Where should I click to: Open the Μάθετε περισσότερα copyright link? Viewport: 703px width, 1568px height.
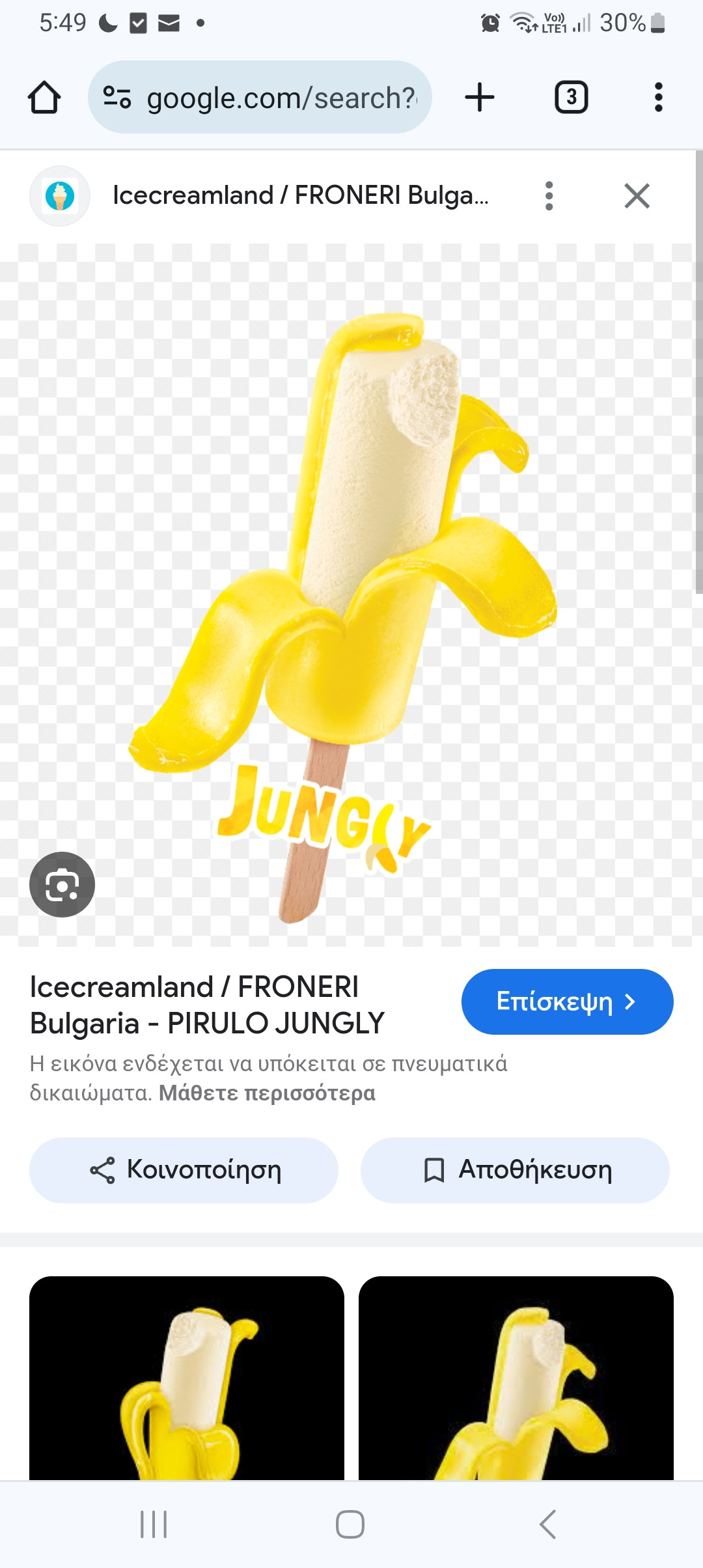click(267, 1093)
